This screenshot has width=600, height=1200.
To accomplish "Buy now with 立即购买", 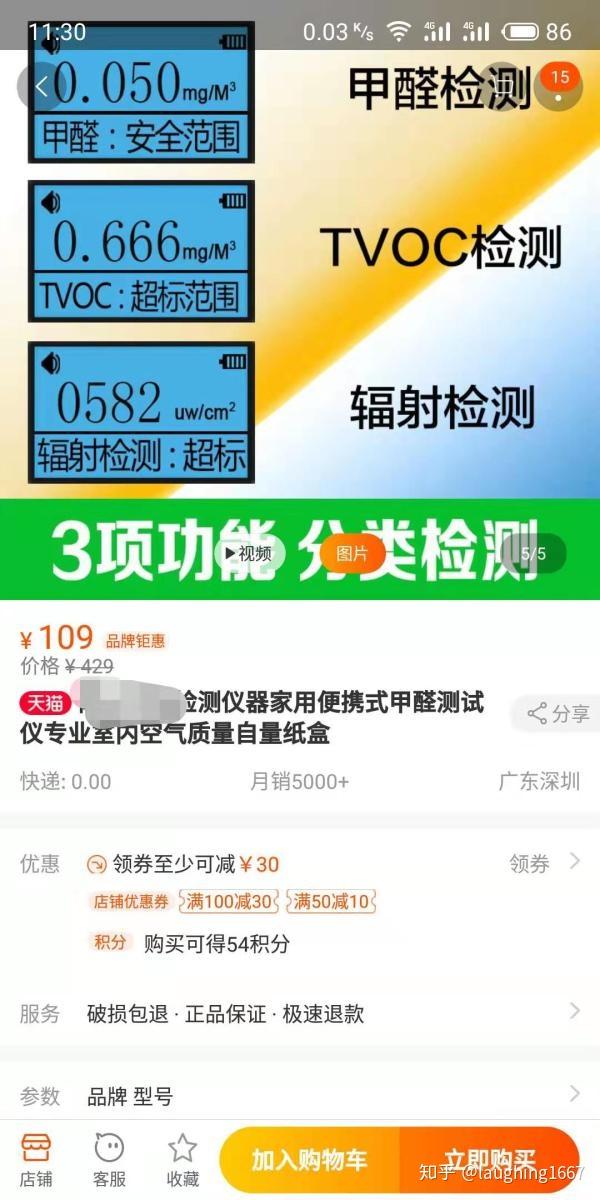I will [x=490, y=1160].
